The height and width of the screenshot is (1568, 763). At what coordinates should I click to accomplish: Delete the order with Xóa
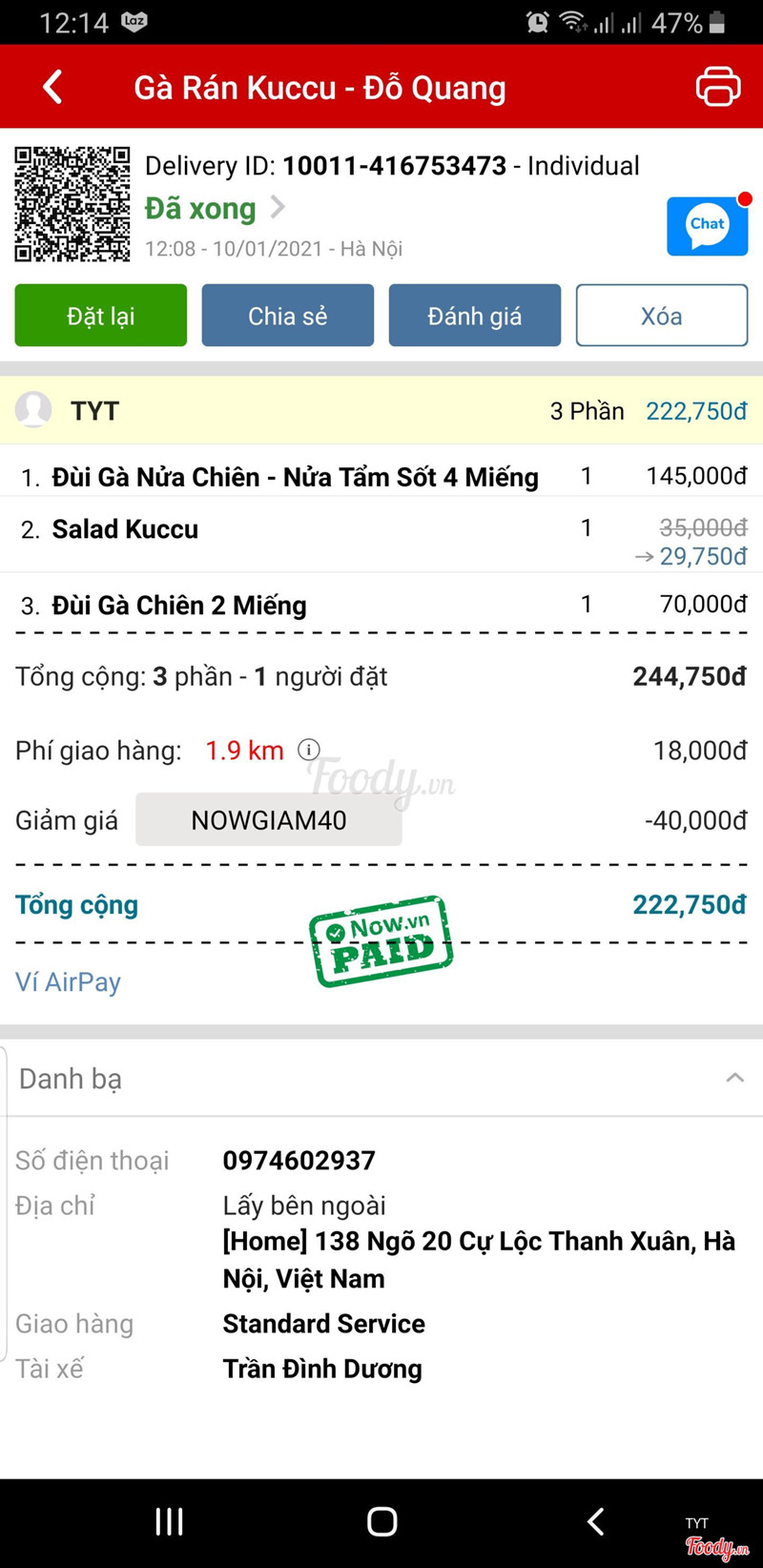pos(661,316)
